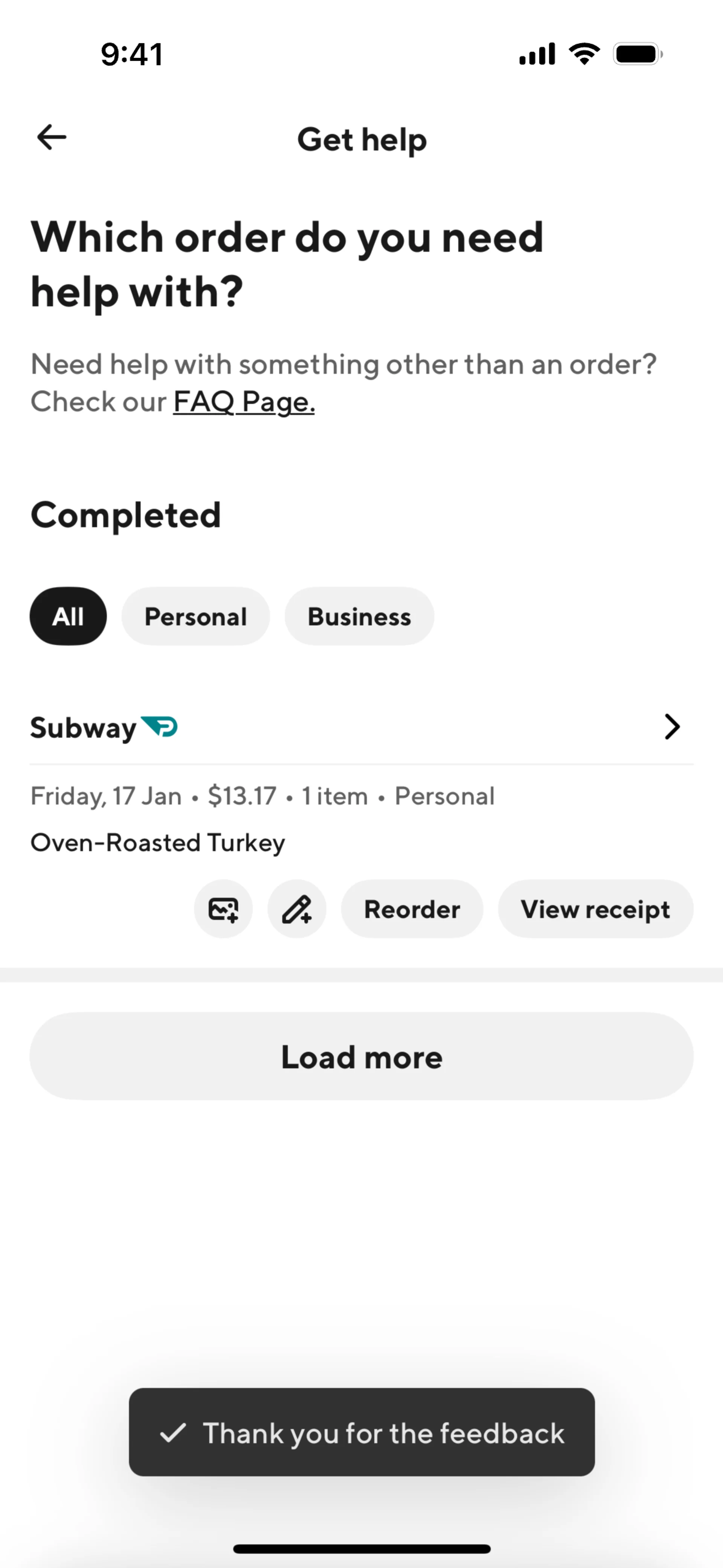This screenshot has height=1568, width=723.
Task: View receipt for Subway order
Action: click(595, 909)
